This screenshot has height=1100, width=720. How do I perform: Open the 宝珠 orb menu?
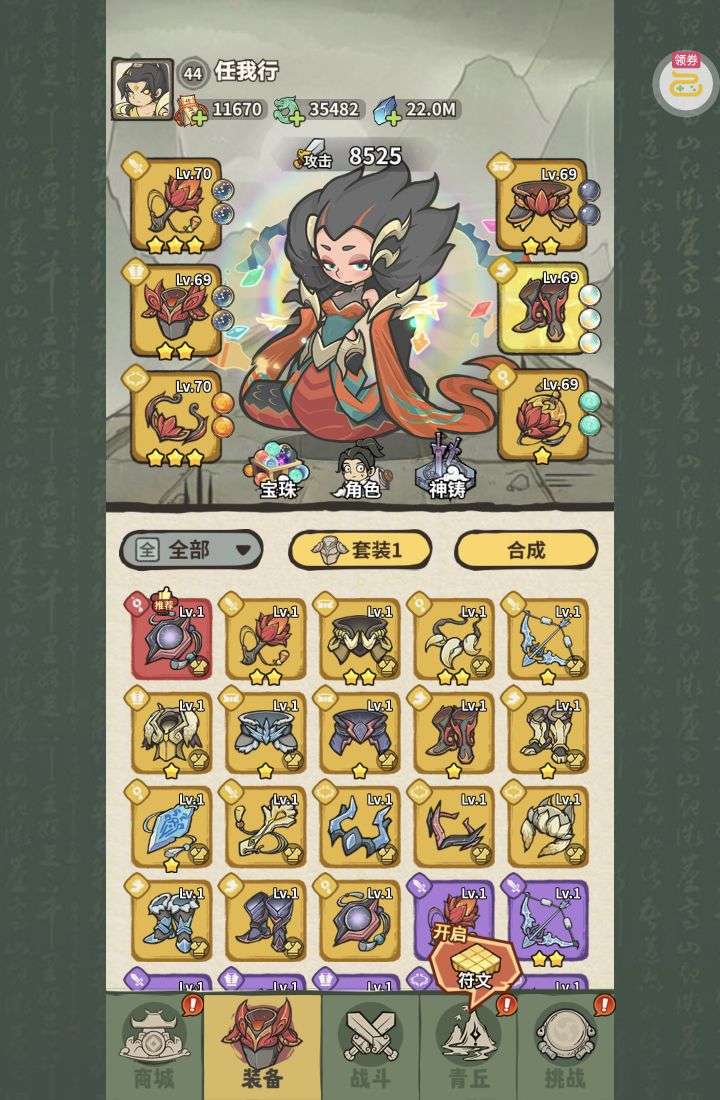(278, 469)
